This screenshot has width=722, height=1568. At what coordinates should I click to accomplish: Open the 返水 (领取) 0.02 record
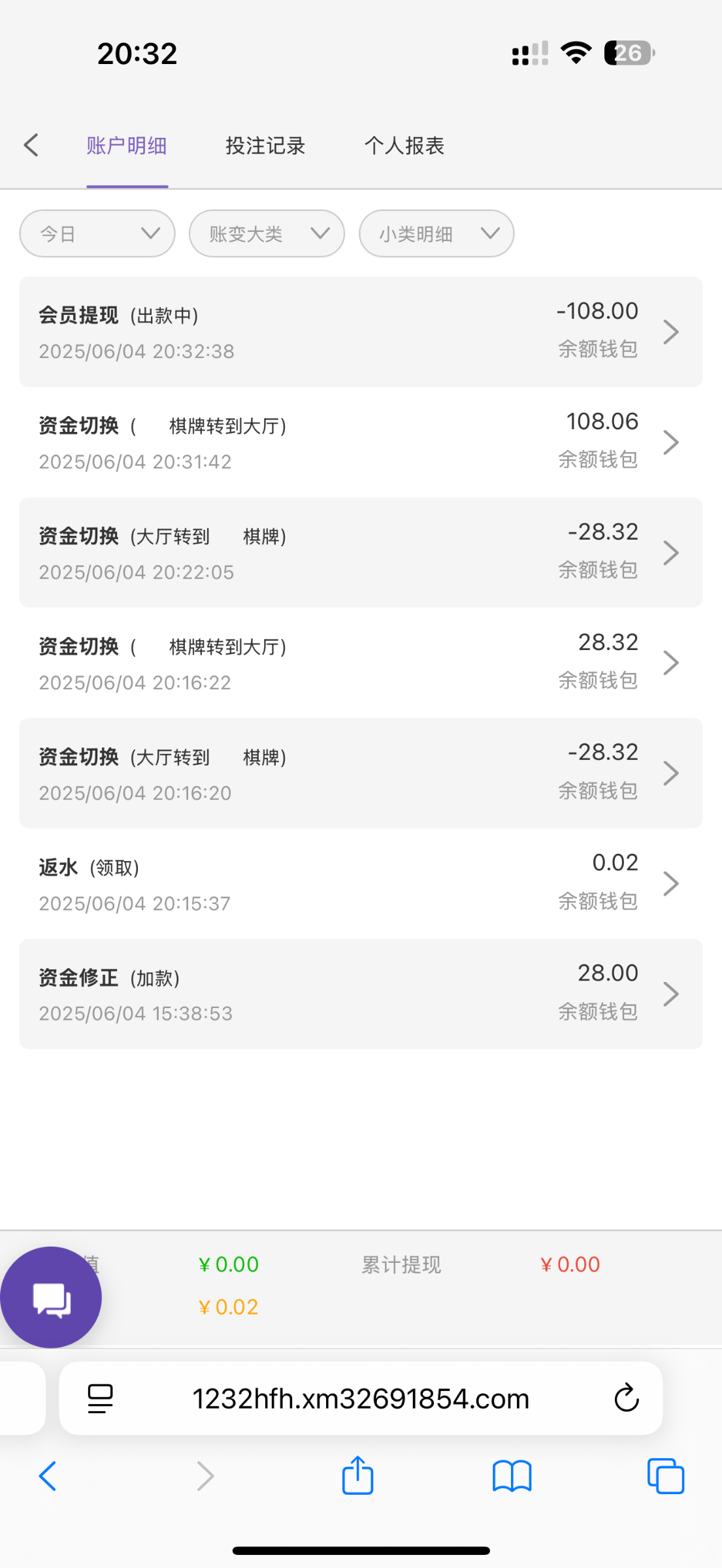(361, 883)
